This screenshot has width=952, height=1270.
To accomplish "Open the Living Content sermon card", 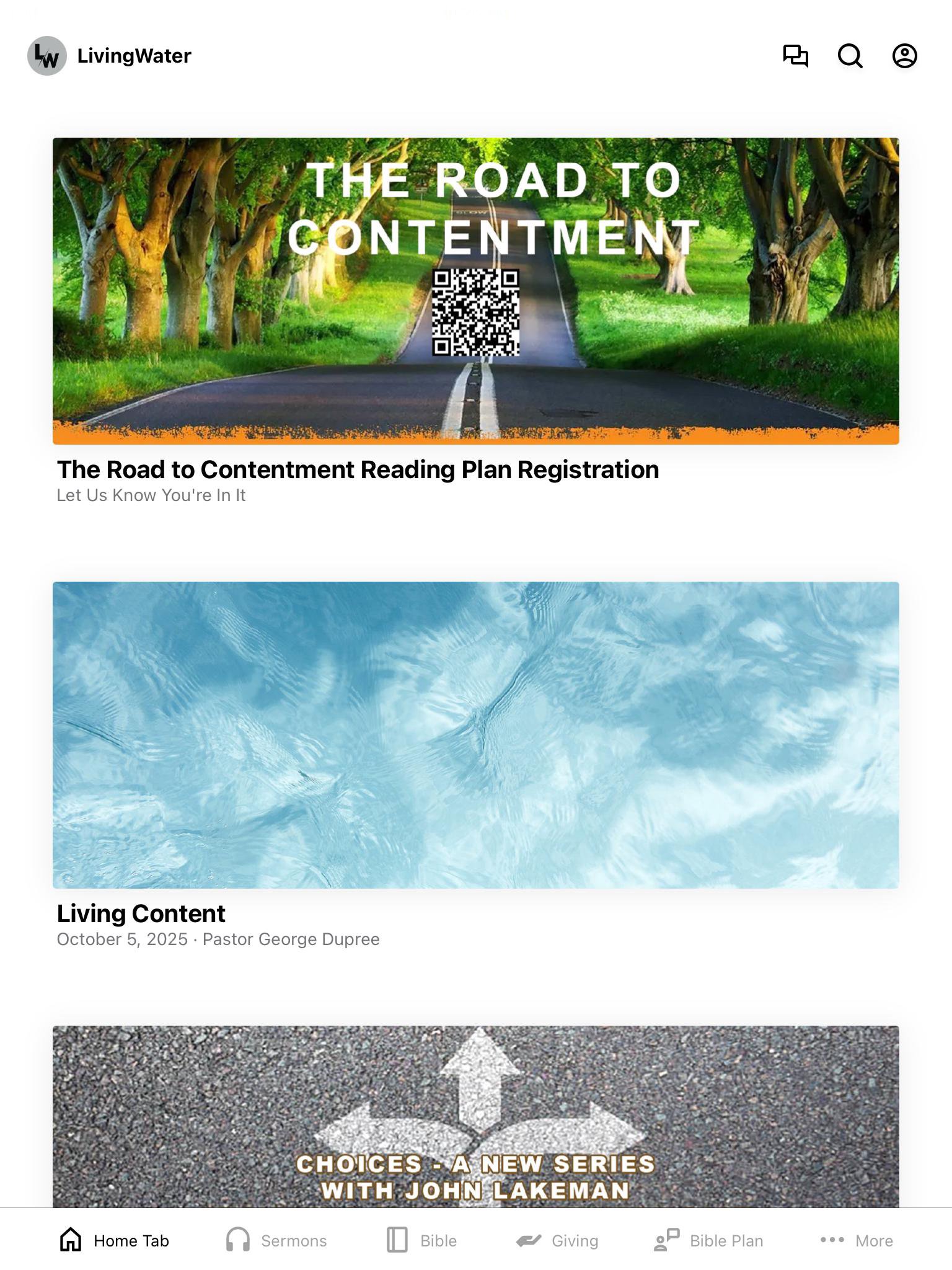I will point(475,735).
